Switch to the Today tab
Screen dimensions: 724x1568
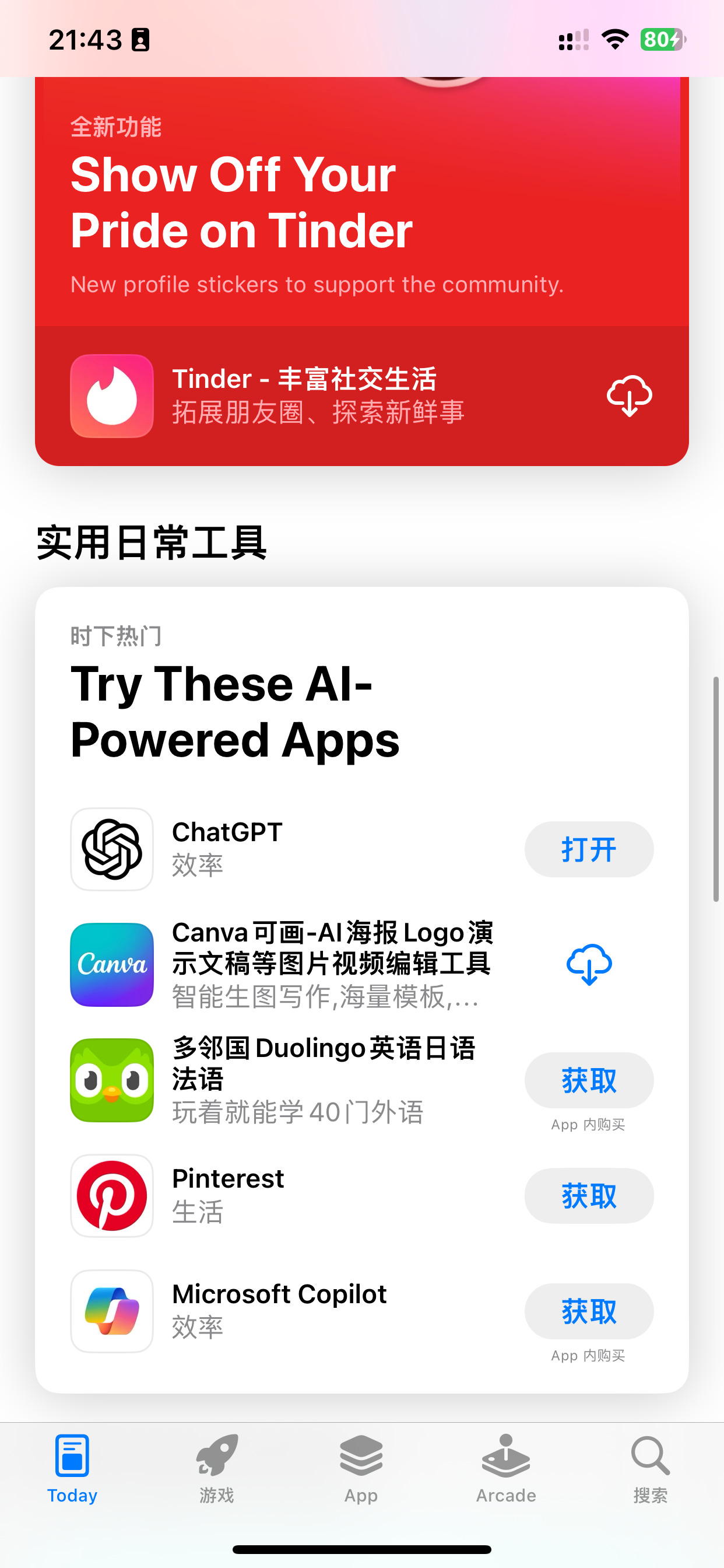[x=72, y=1468]
